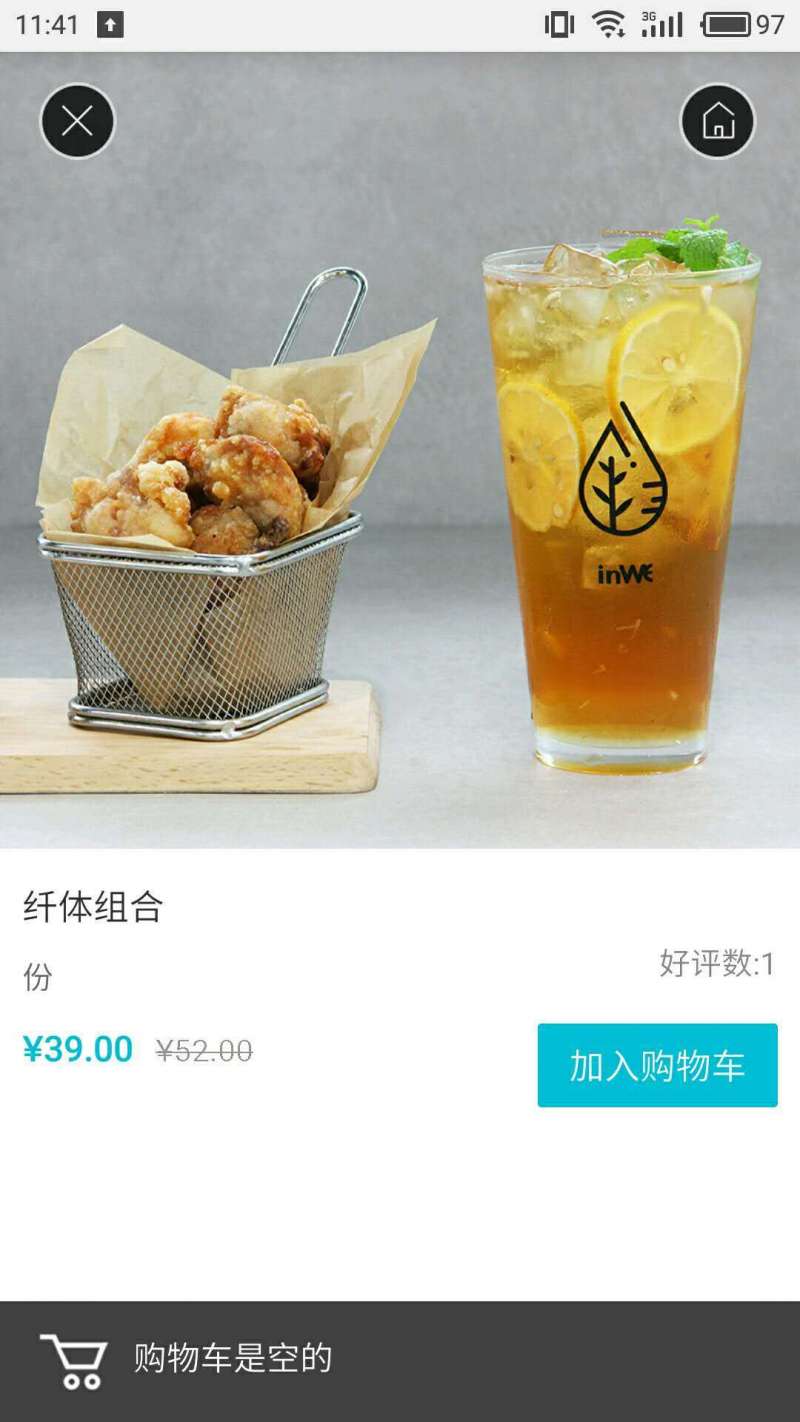This screenshot has height=1422, width=800.
Task: Add 纤体组合 to the cart
Action: 657,1065
